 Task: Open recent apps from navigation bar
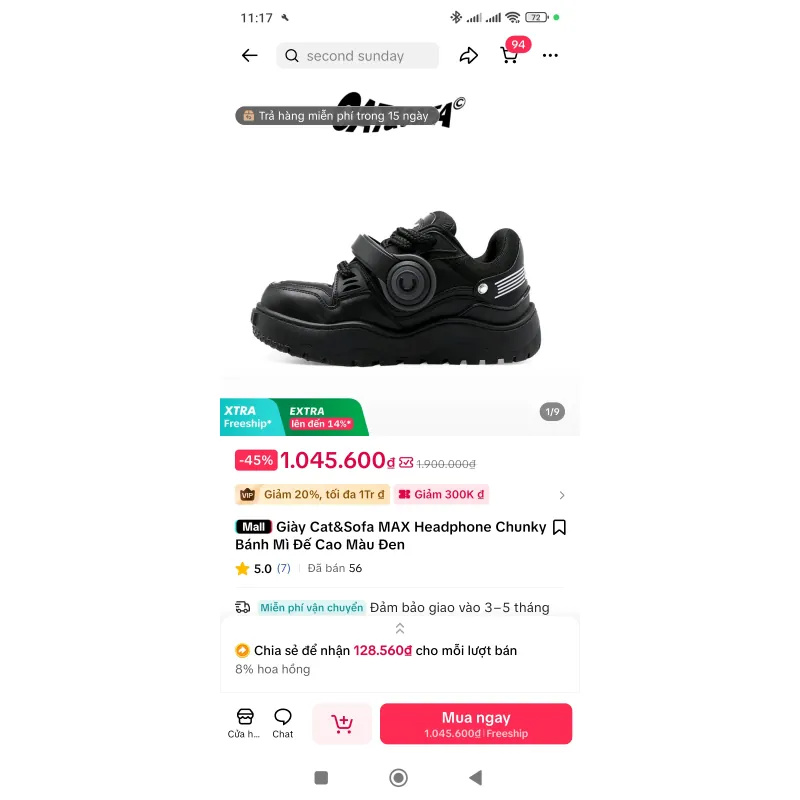coord(321,778)
